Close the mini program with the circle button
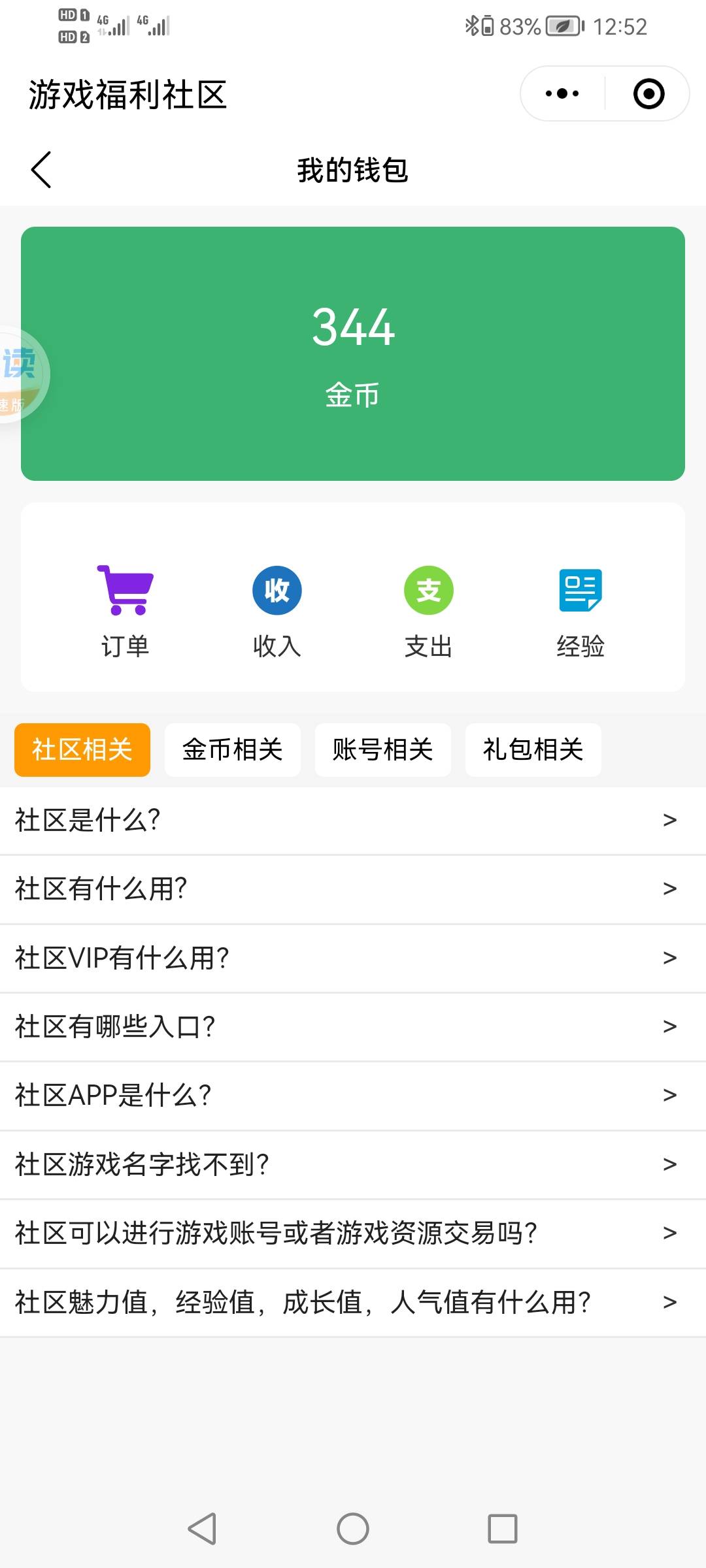This screenshot has height=1568, width=706. (648, 94)
